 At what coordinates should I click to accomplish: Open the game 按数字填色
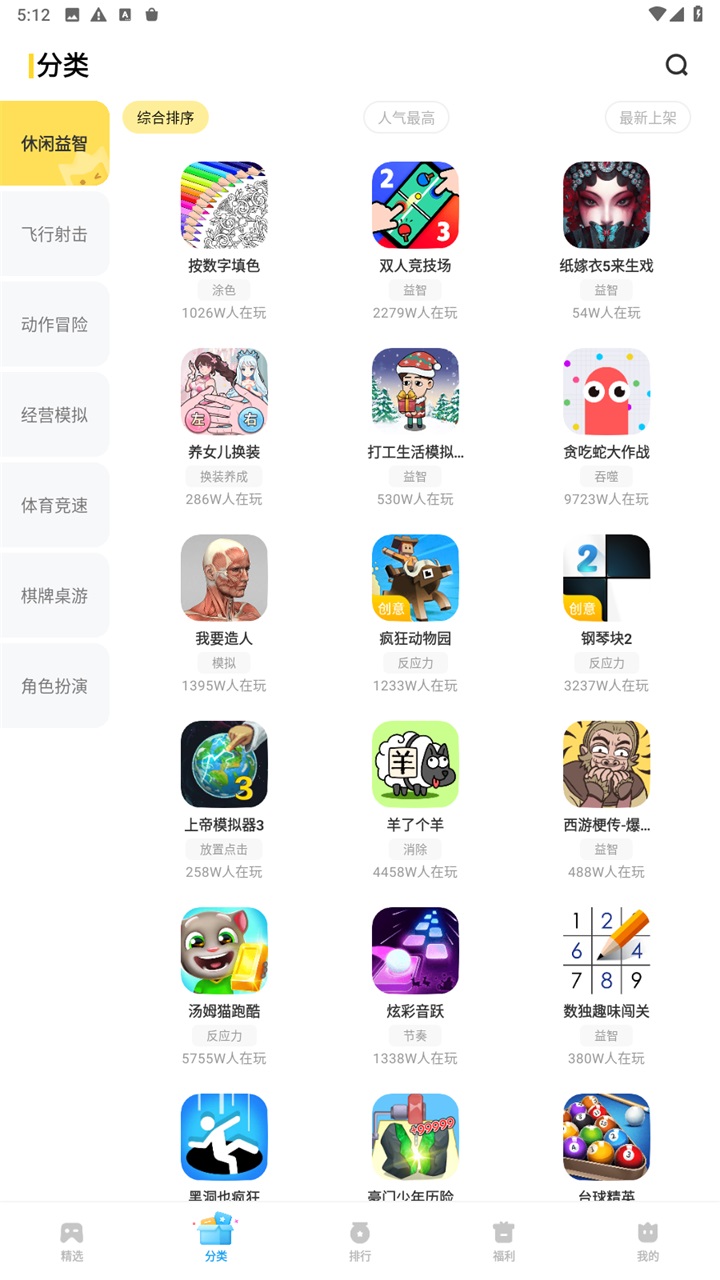[x=224, y=206]
